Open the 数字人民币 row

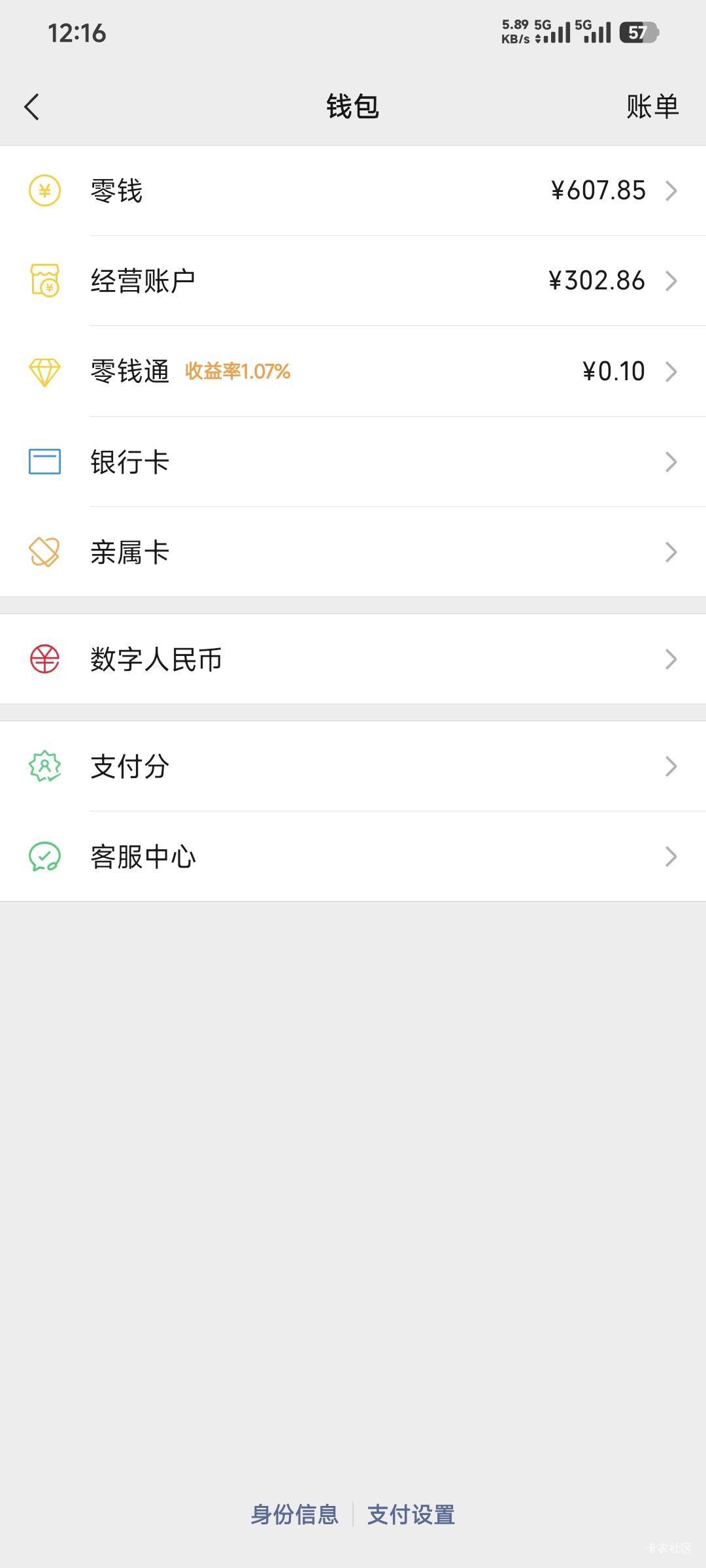(x=353, y=659)
